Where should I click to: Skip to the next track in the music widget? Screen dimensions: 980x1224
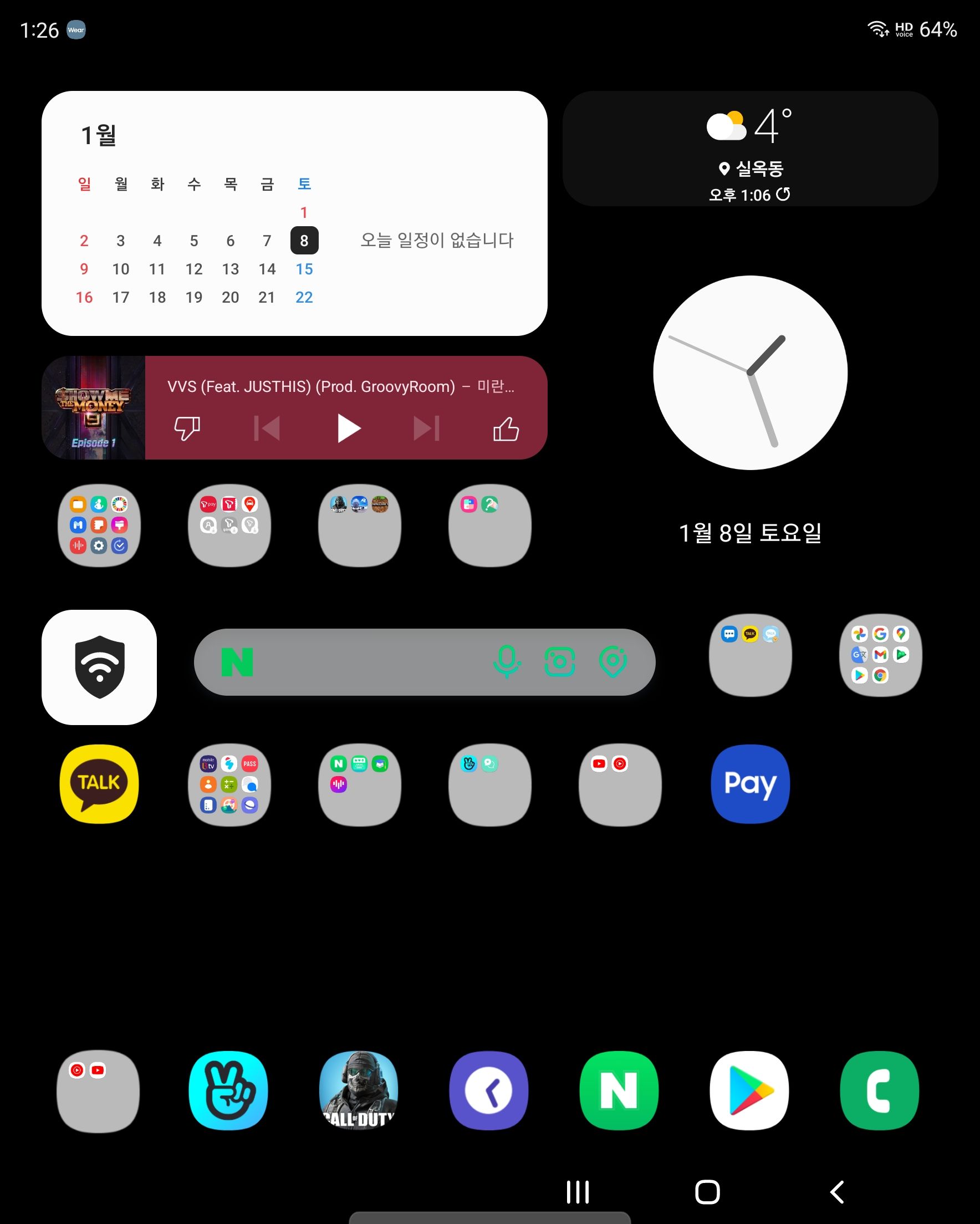427,429
